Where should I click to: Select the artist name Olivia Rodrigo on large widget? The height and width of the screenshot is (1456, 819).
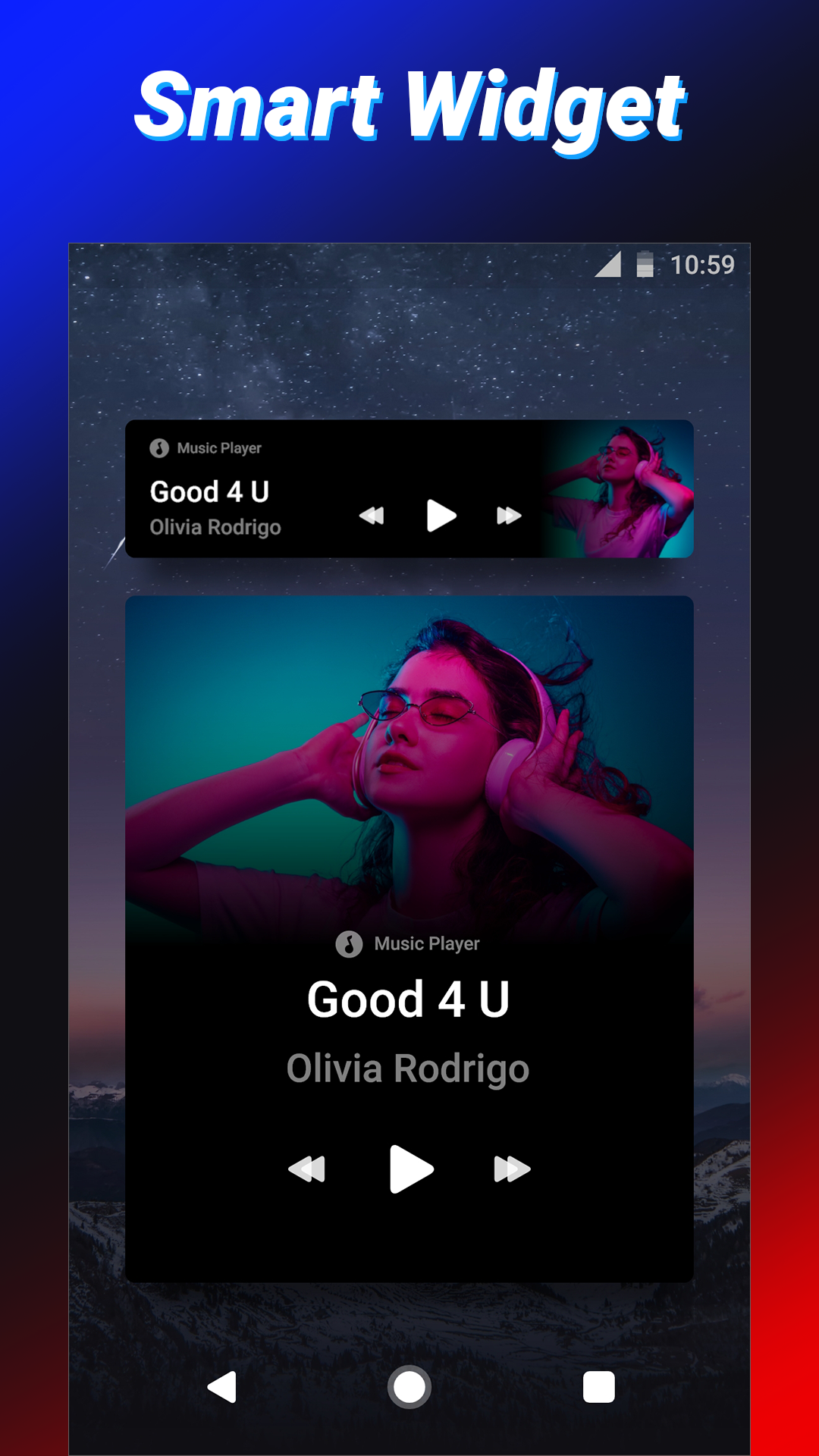(x=409, y=1068)
